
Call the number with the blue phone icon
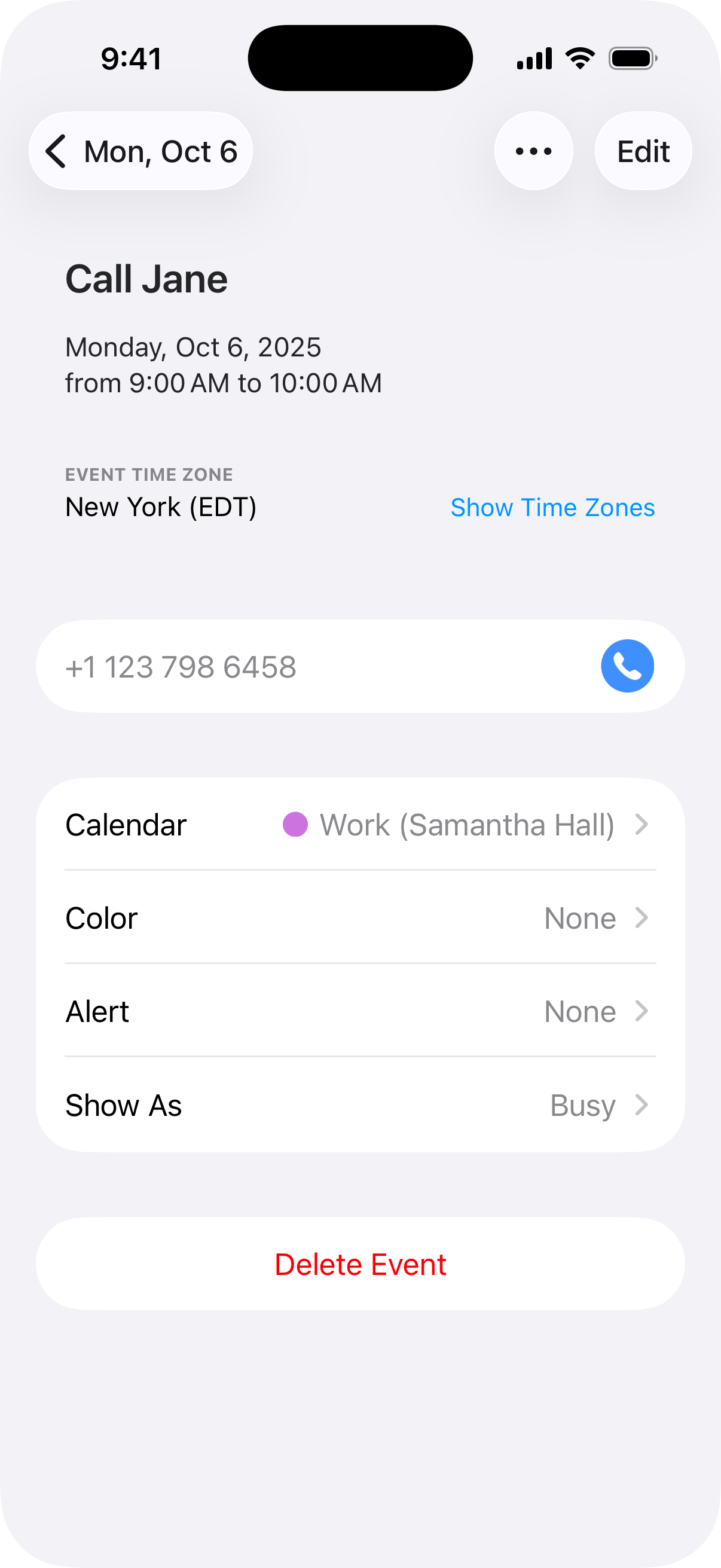tap(627, 666)
